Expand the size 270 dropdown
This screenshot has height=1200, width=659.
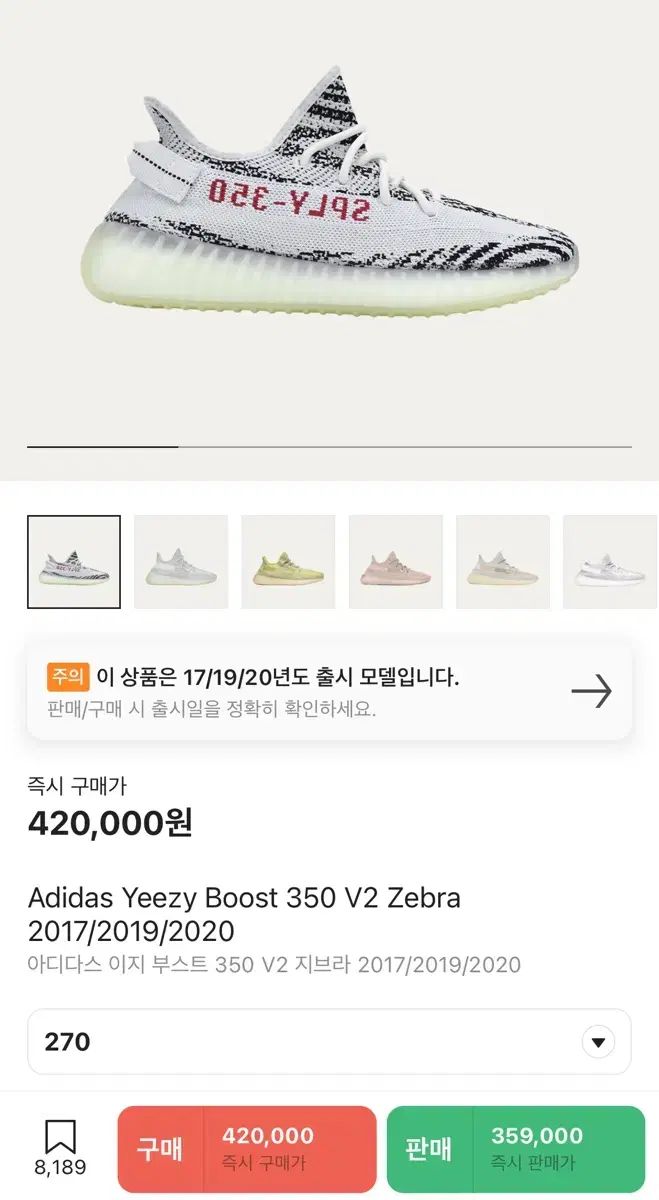(x=597, y=1042)
